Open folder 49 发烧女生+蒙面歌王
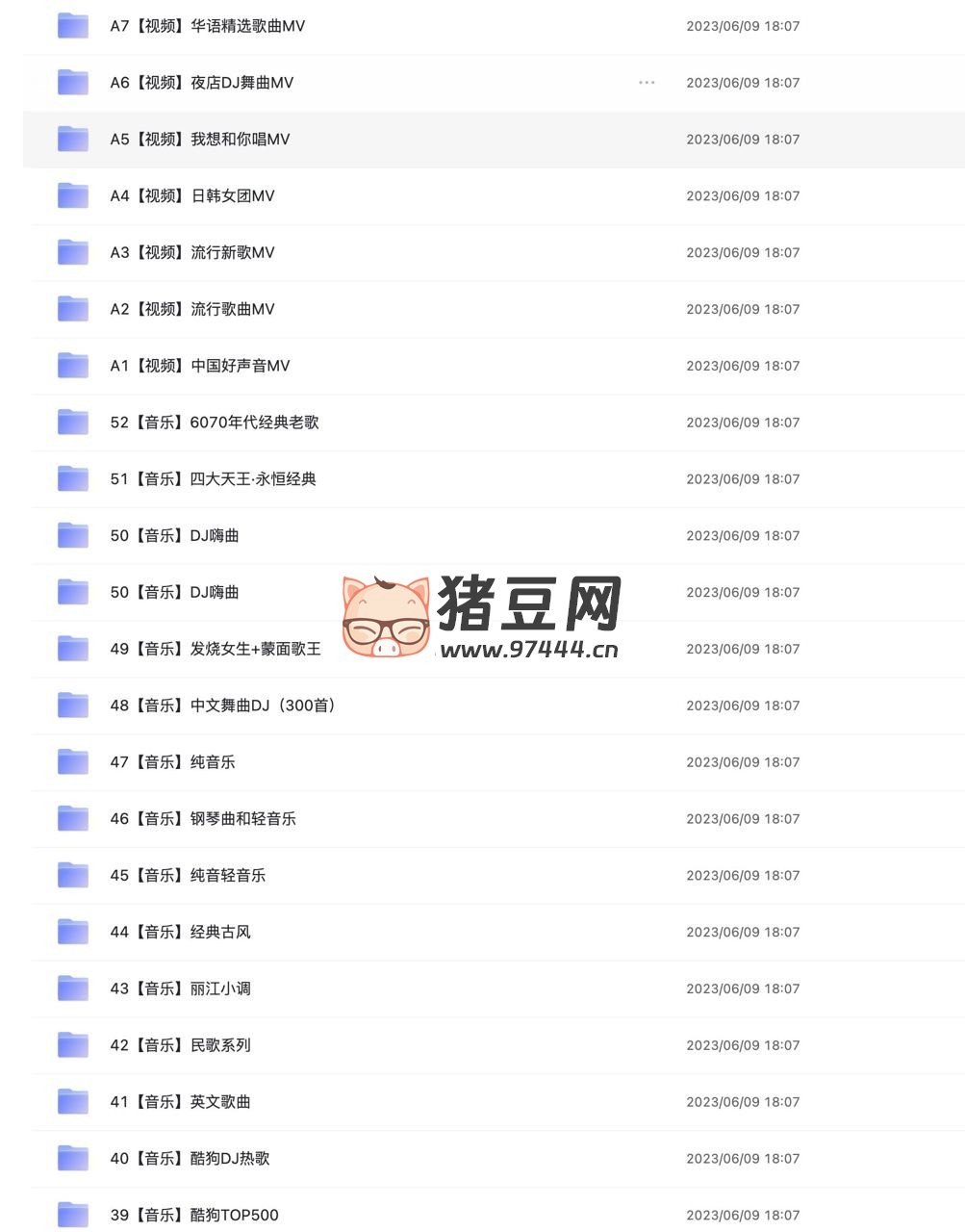965x1232 pixels. 215,649
